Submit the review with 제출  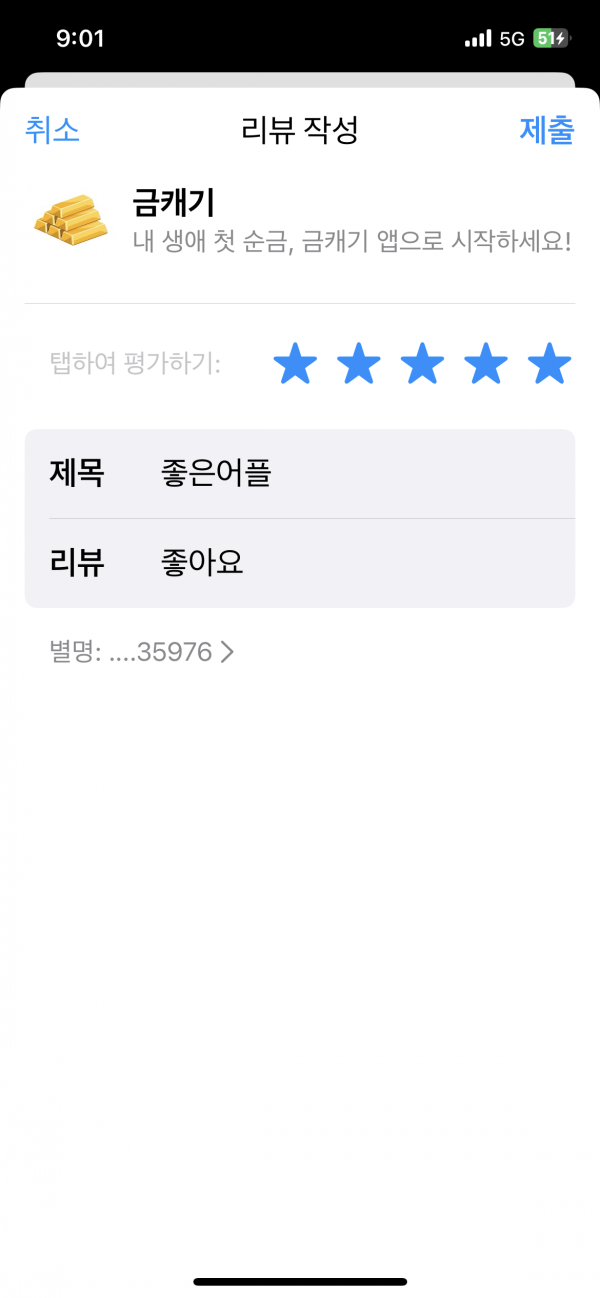point(547,130)
